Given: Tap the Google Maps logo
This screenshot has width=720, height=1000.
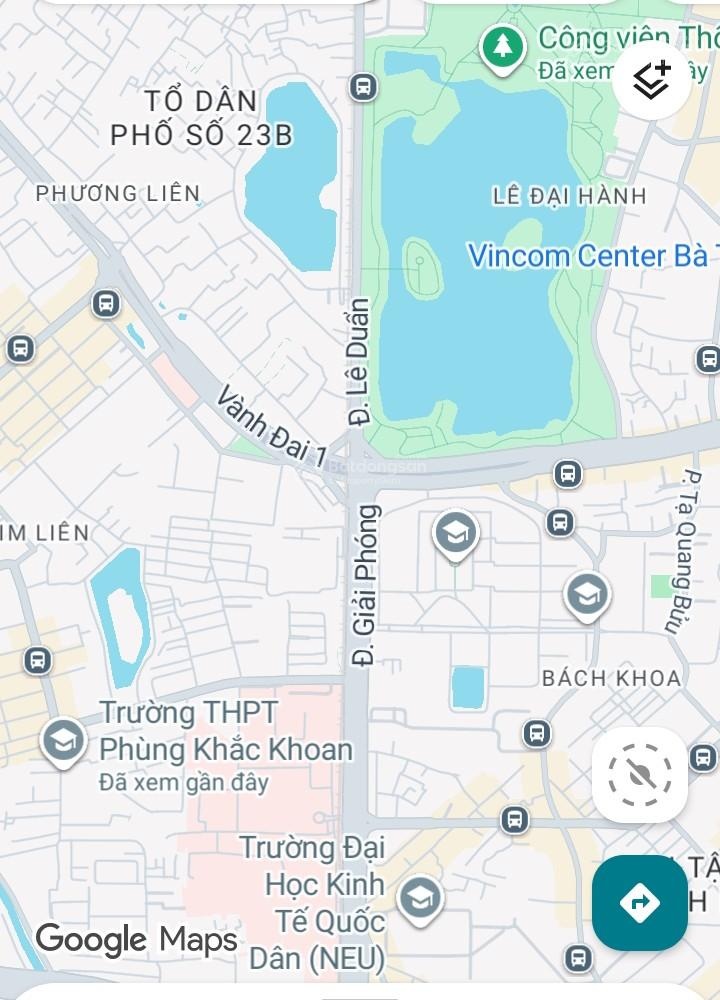Looking at the screenshot, I should pyautogui.click(x=135, y=940).
